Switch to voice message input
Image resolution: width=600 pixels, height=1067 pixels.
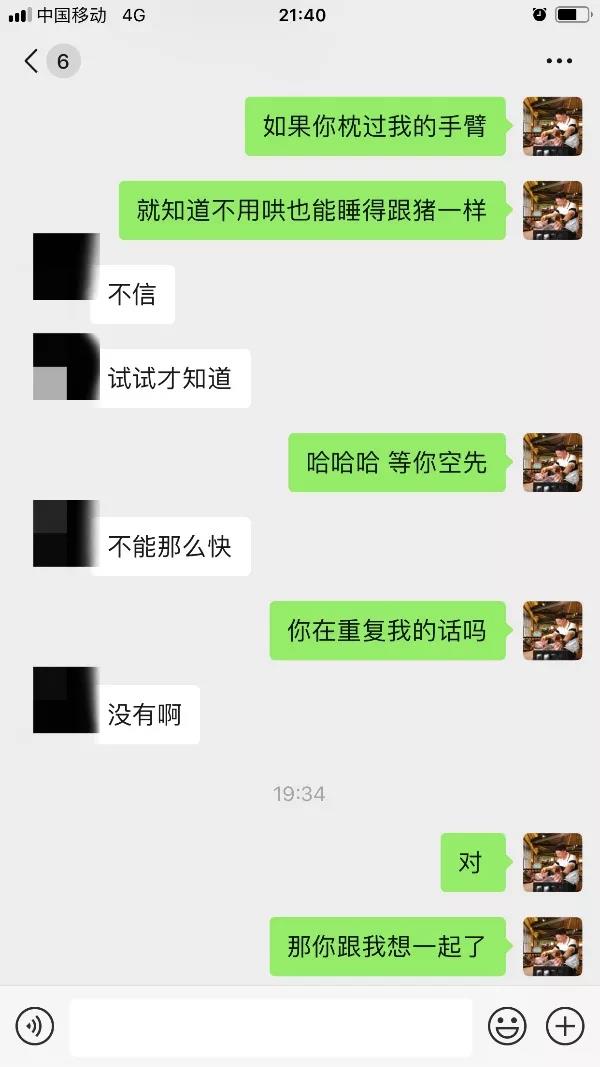[x=34, y=1026]
